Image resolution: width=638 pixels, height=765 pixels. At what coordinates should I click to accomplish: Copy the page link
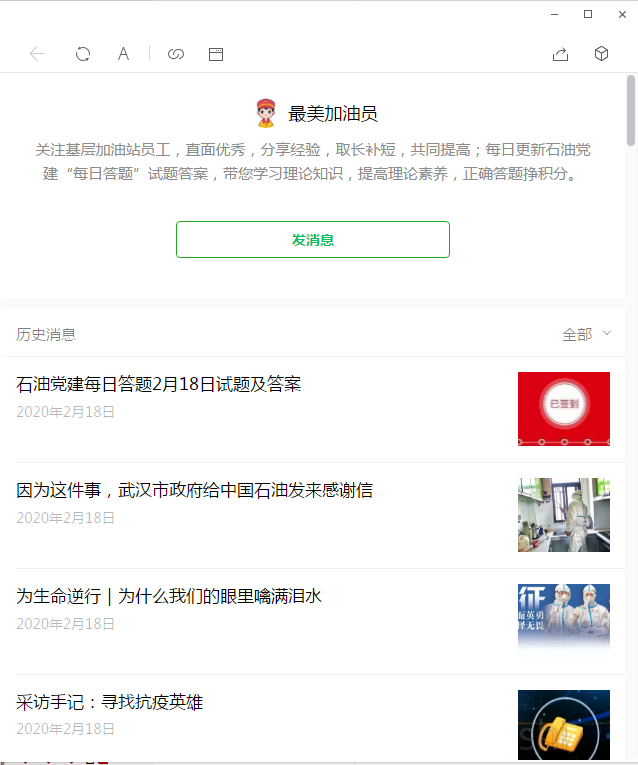tap(176, 54)
